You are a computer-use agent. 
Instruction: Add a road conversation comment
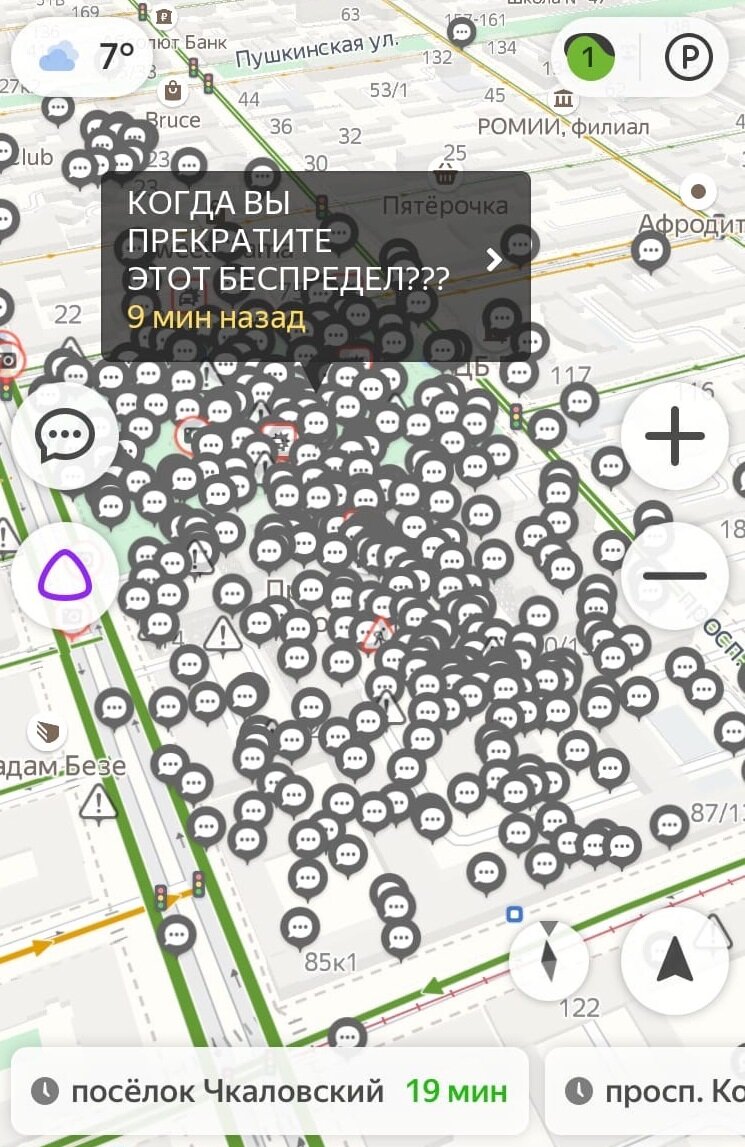tap(65, 436)
